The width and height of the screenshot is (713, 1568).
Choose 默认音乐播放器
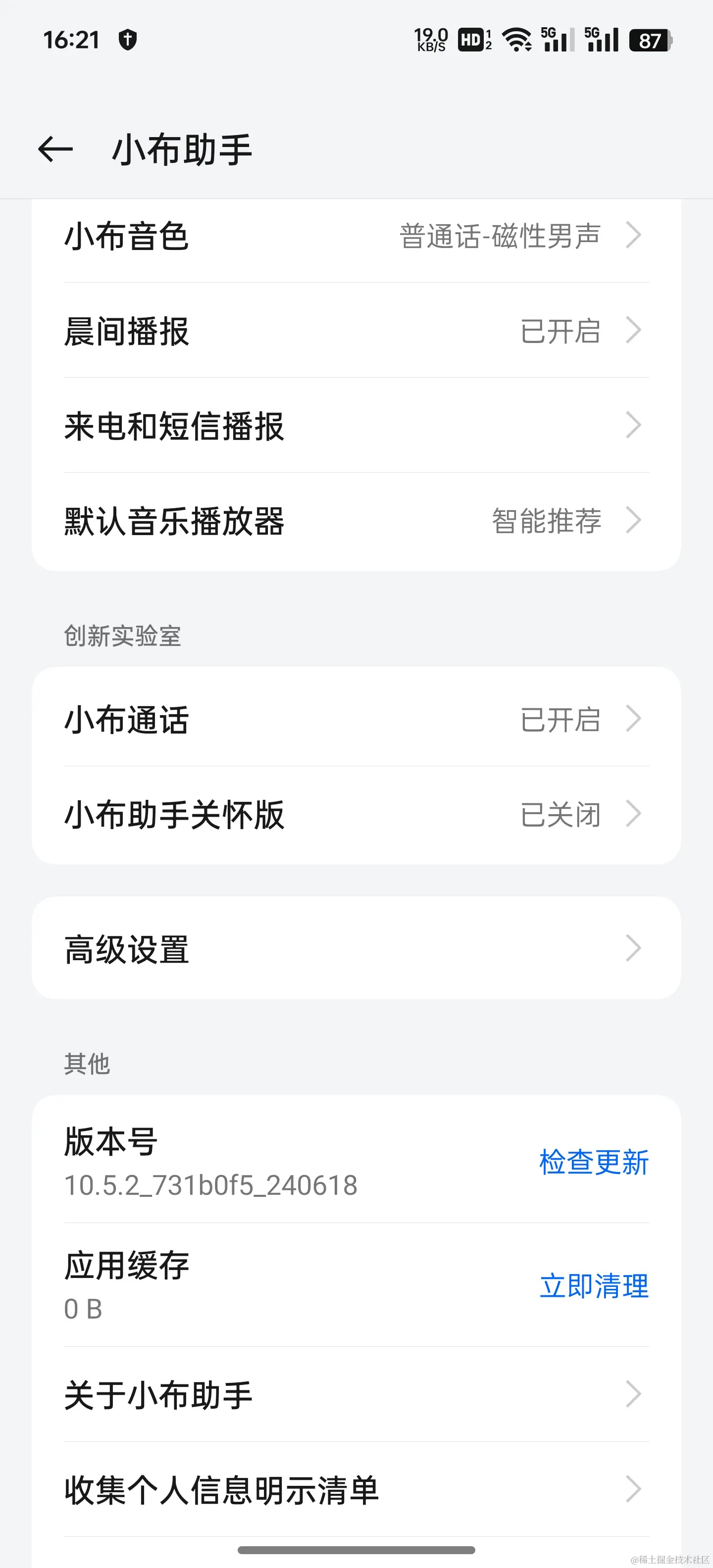tap(356, 521)
